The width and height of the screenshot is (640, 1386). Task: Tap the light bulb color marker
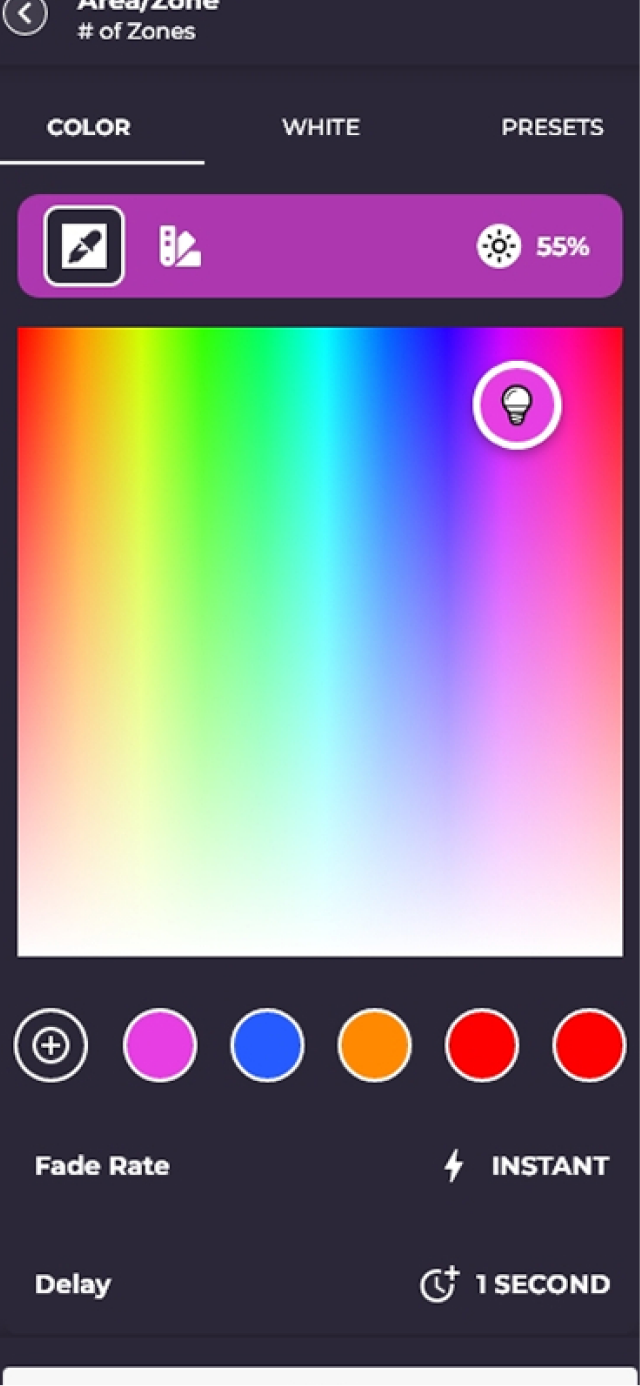pos(517,405)
